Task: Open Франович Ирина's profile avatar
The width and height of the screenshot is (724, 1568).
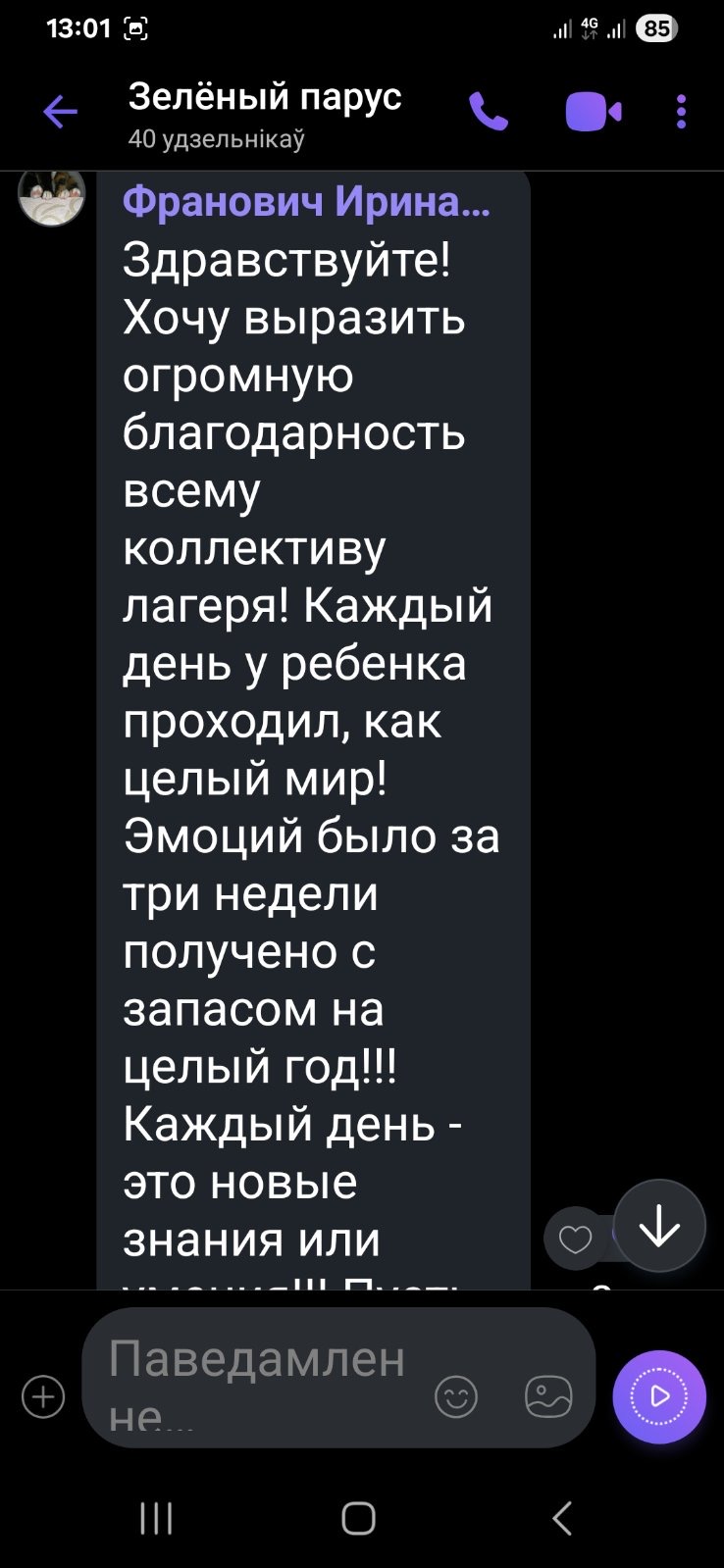Action: pyautogui.click(x=52, y=196)
